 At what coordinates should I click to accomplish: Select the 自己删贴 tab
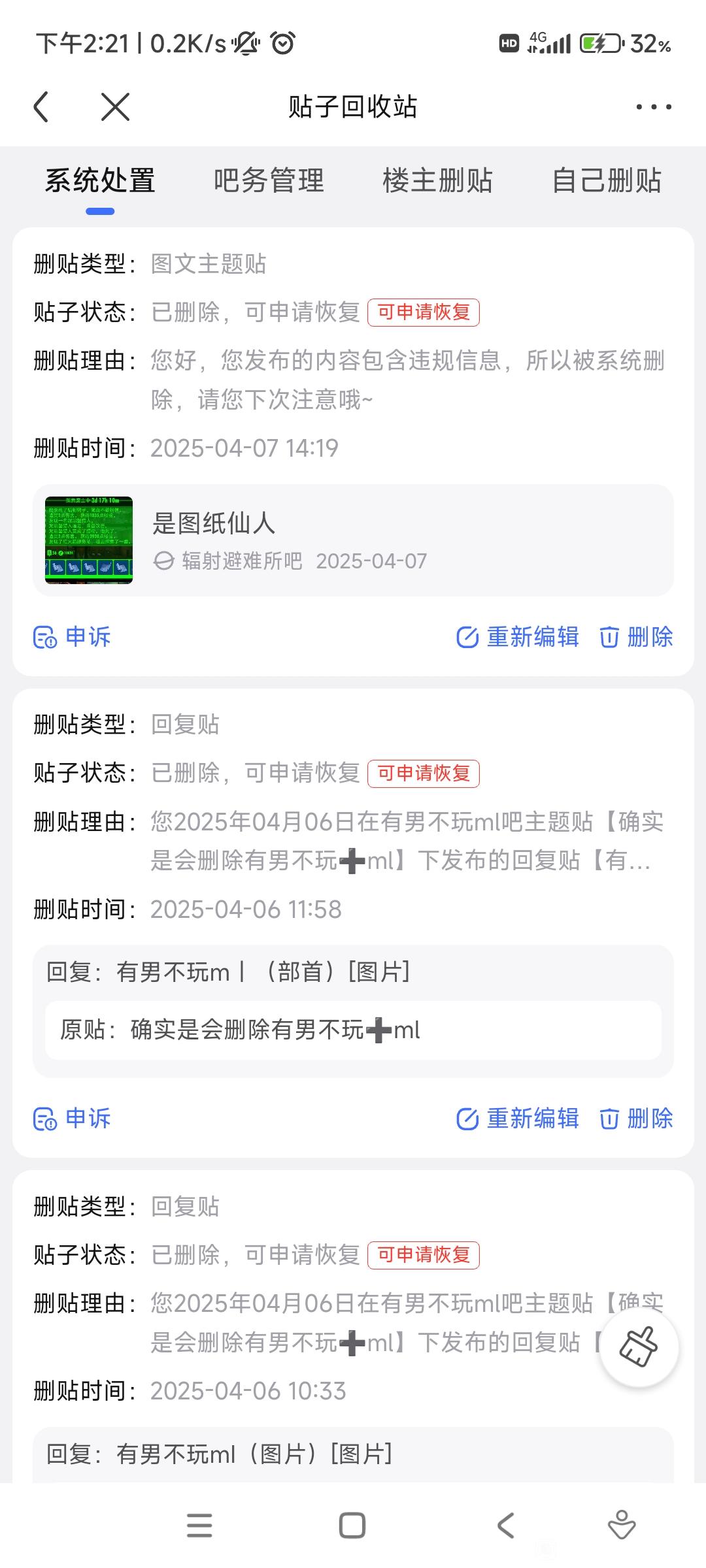point(607,180)
